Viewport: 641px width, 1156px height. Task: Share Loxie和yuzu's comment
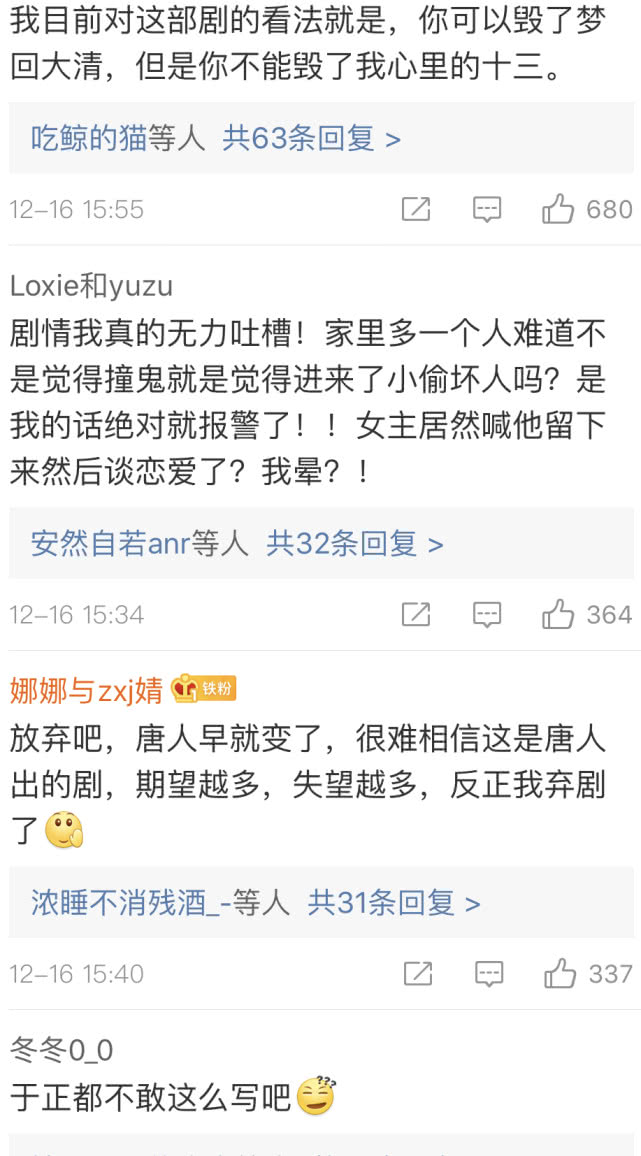pyautogui.click(x=416, y=614)
